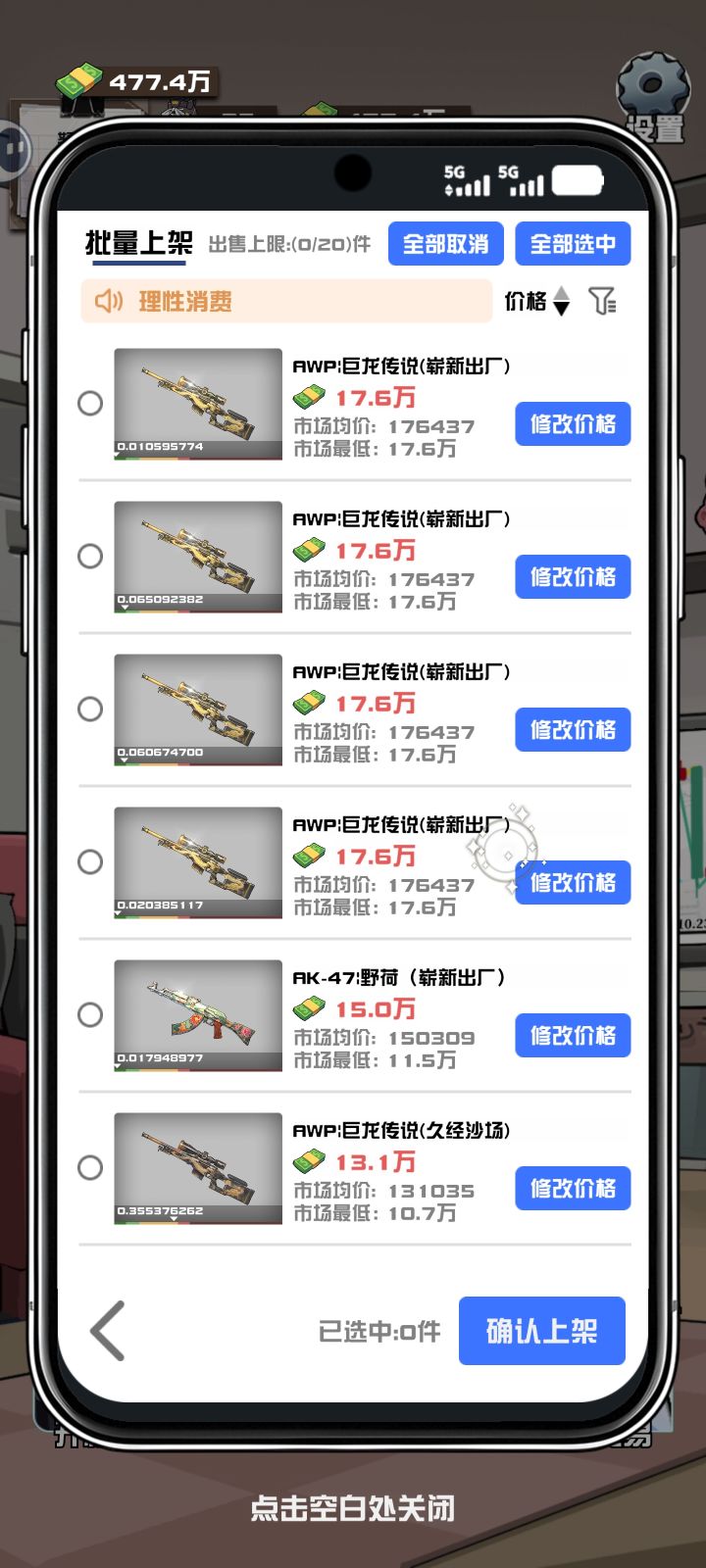The height and width of the screenshot is (1568, 706).
Task: Switch to the 批量上架 tab header
Action: coord(134,243)
